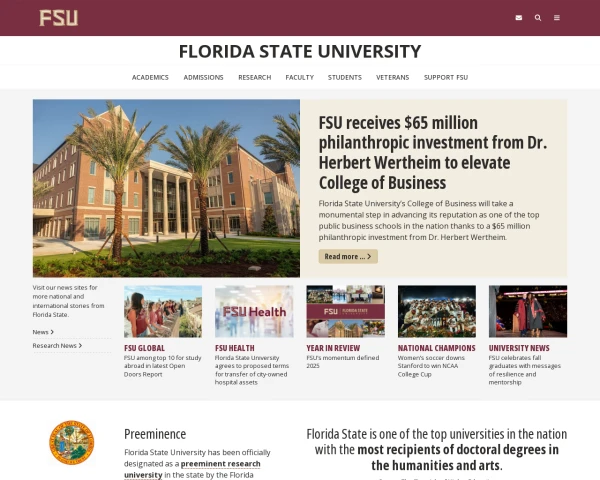Image resolution: width=600 pixels, height=480 pixels.
Task: Open the Faculty navigation link
Action: pyautogui.click(x=299, y=77)
